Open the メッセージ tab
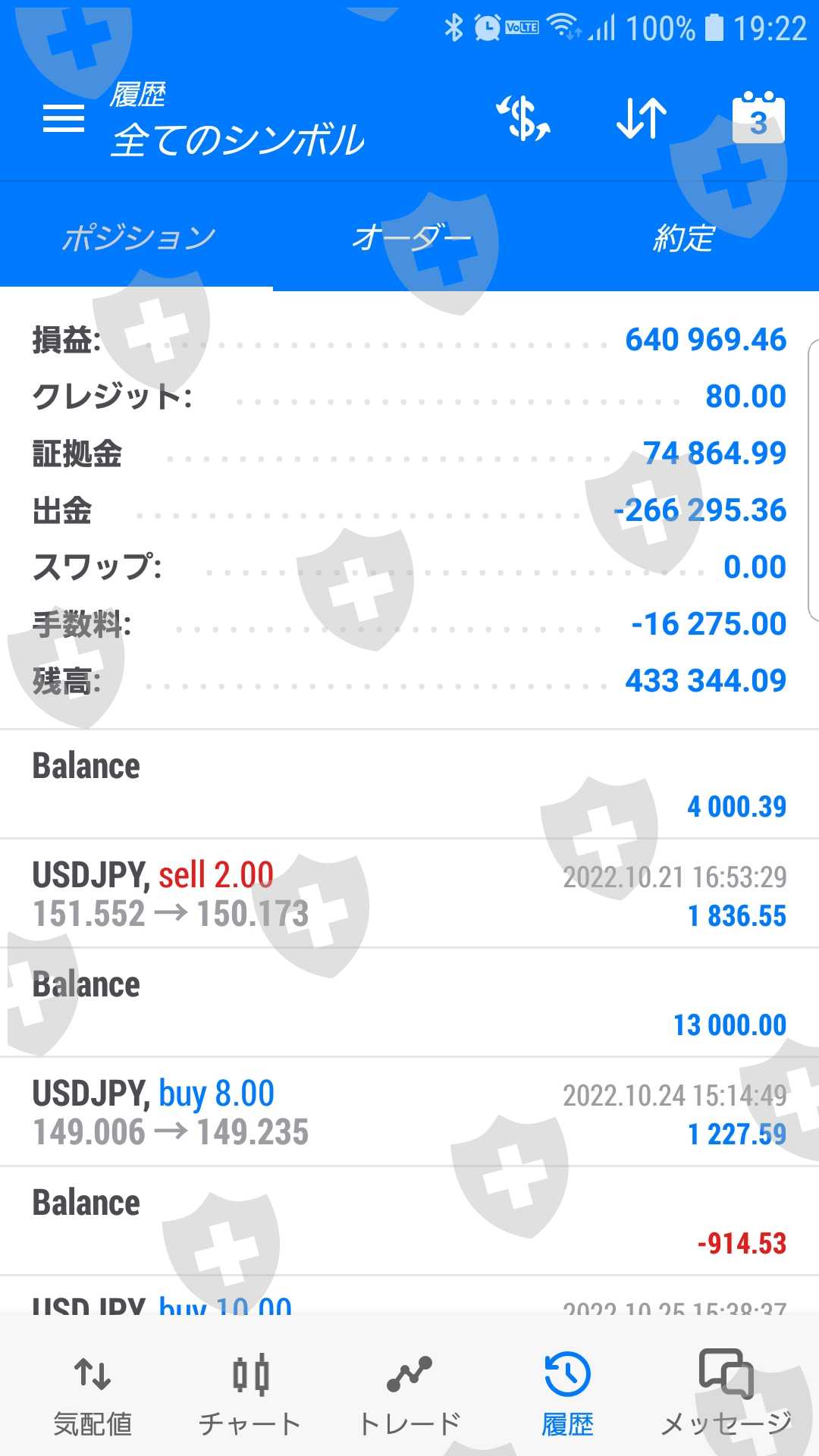The width and height of the screenshot is (819, 1456). pos(726,1394)
